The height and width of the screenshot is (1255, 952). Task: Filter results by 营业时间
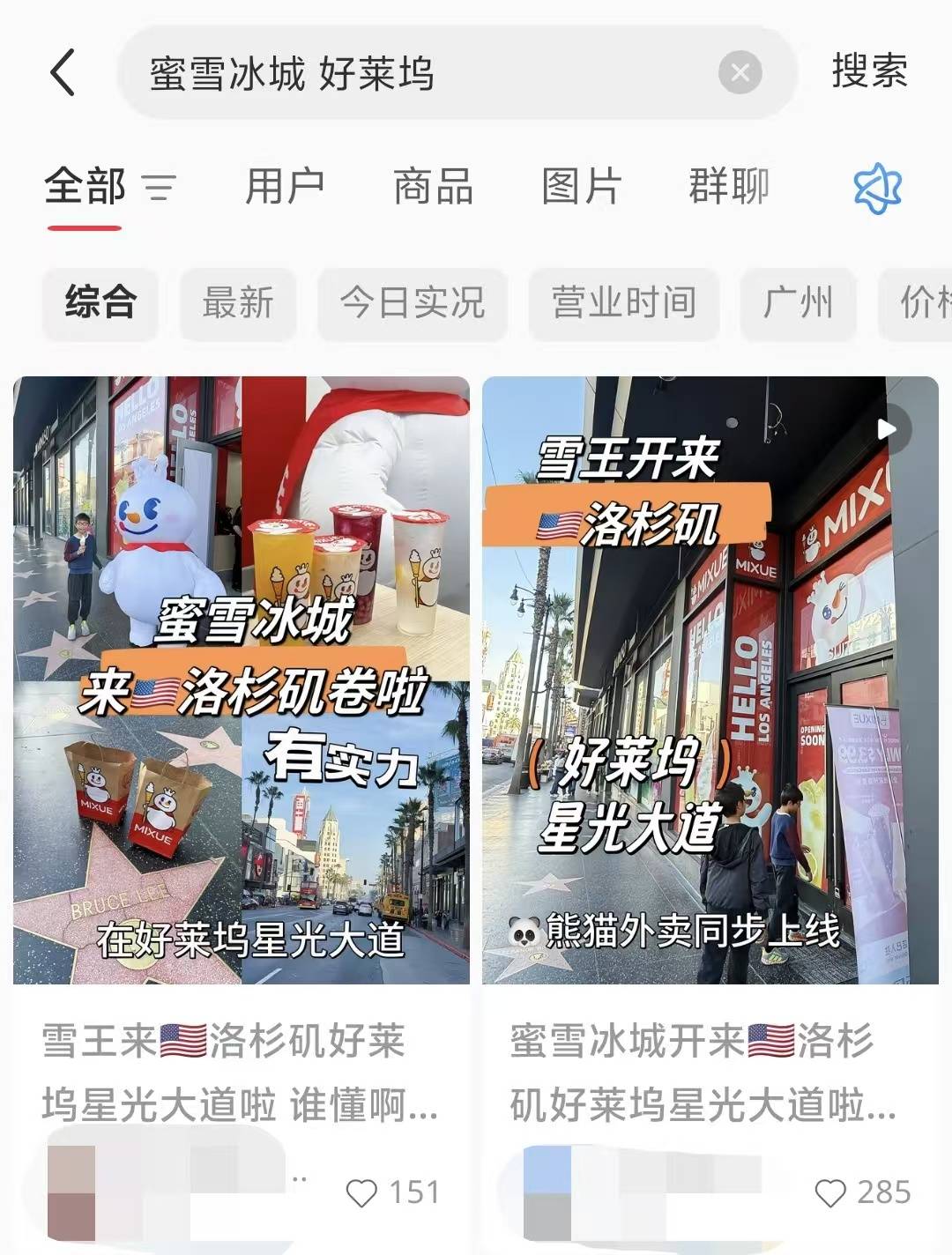[x=624, y=303]
